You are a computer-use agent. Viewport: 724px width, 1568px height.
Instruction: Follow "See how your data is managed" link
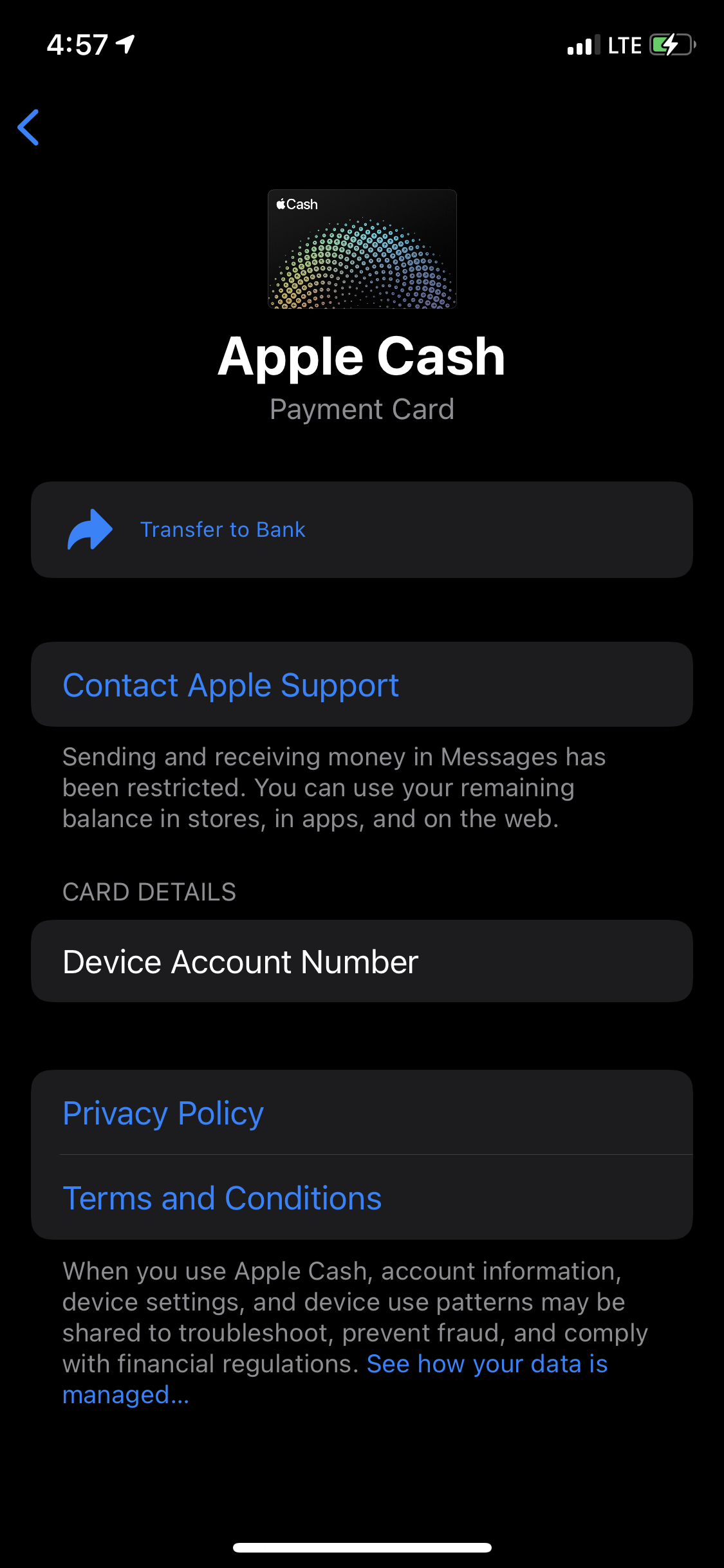(x=335, y=1379)
